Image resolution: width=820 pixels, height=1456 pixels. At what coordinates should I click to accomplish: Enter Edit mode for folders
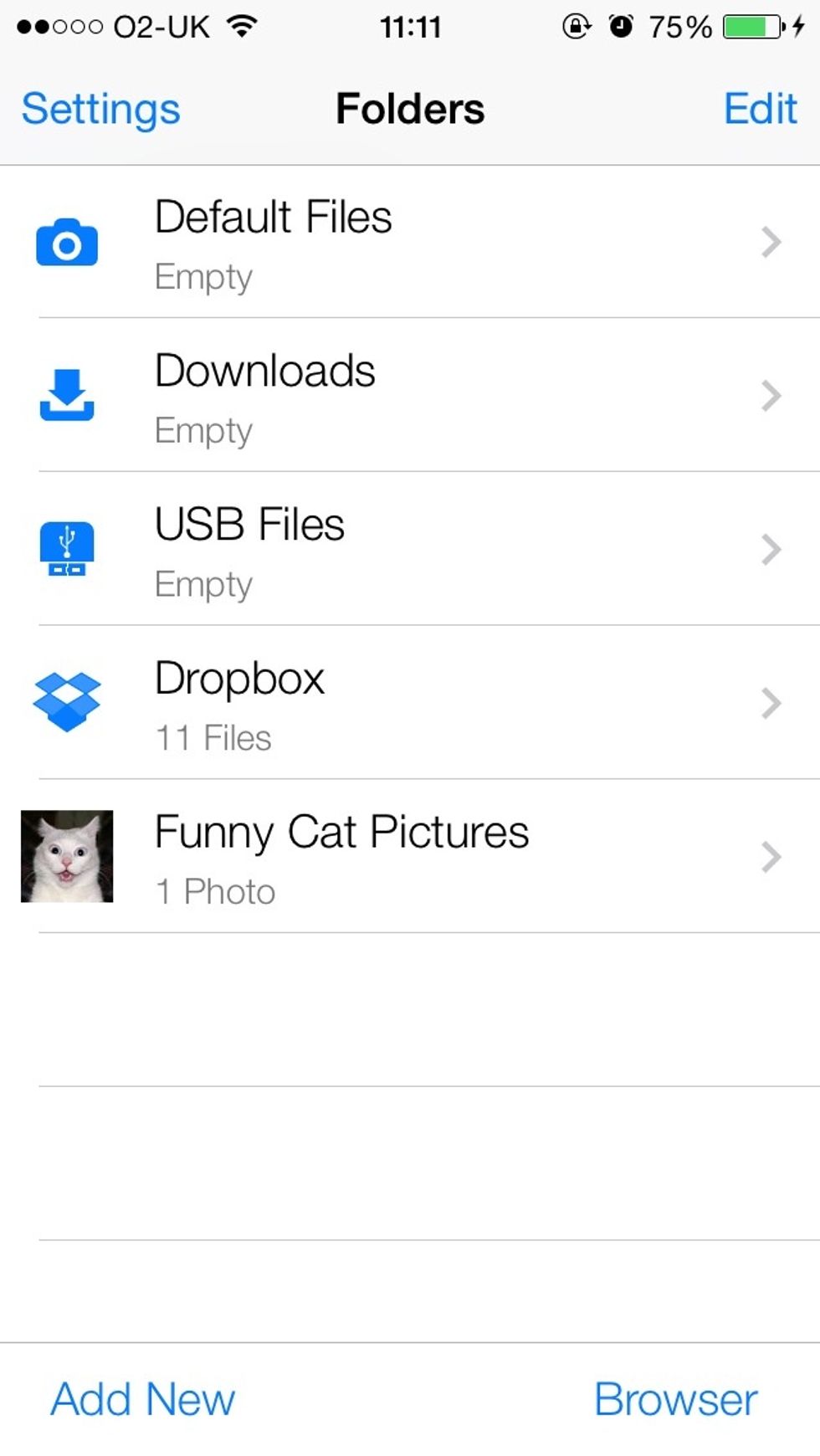760,108
